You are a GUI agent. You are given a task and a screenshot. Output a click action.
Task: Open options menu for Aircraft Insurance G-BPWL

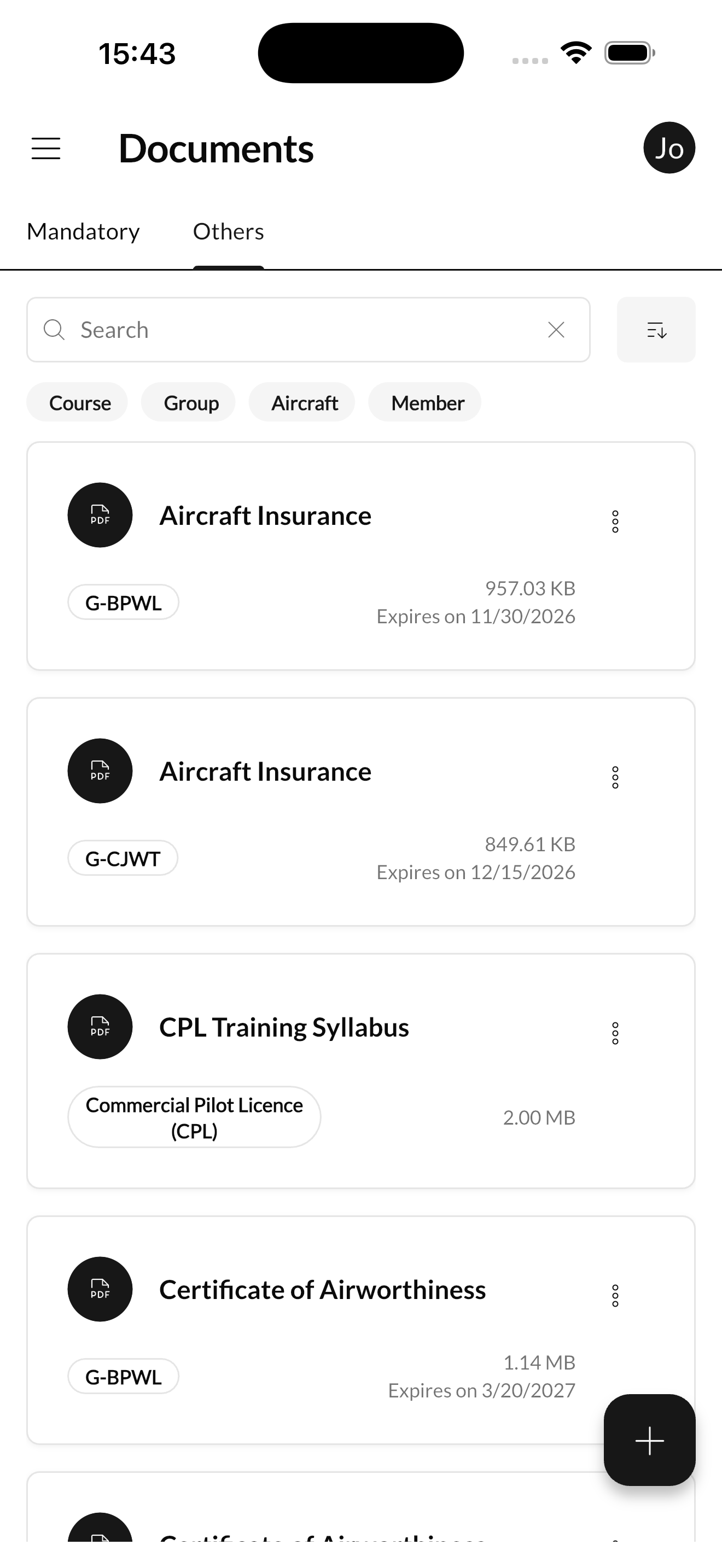click(x=615, y=520)
